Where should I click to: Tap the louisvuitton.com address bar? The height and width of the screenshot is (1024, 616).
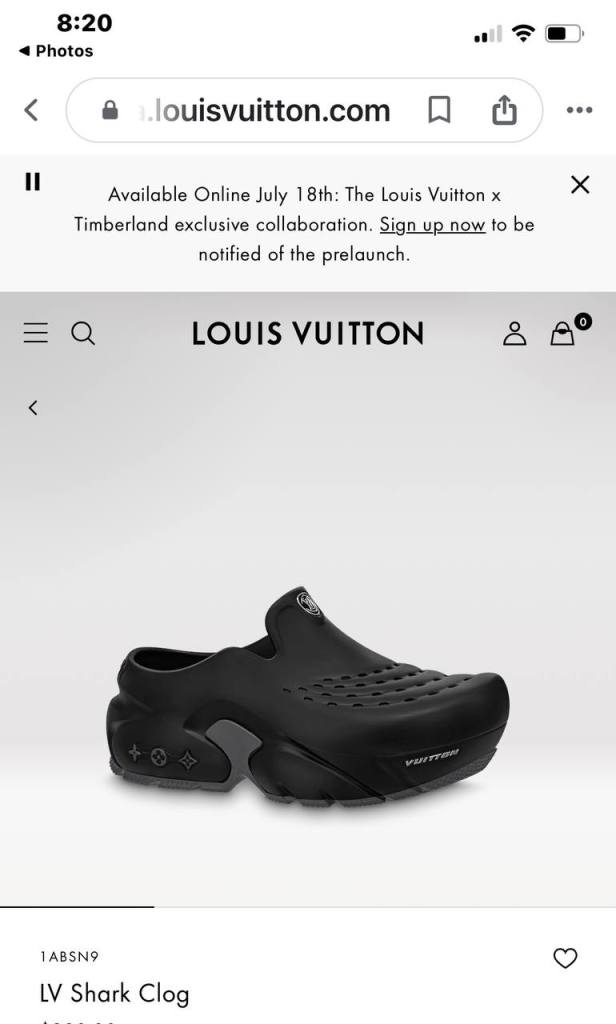tap(265, 110)
